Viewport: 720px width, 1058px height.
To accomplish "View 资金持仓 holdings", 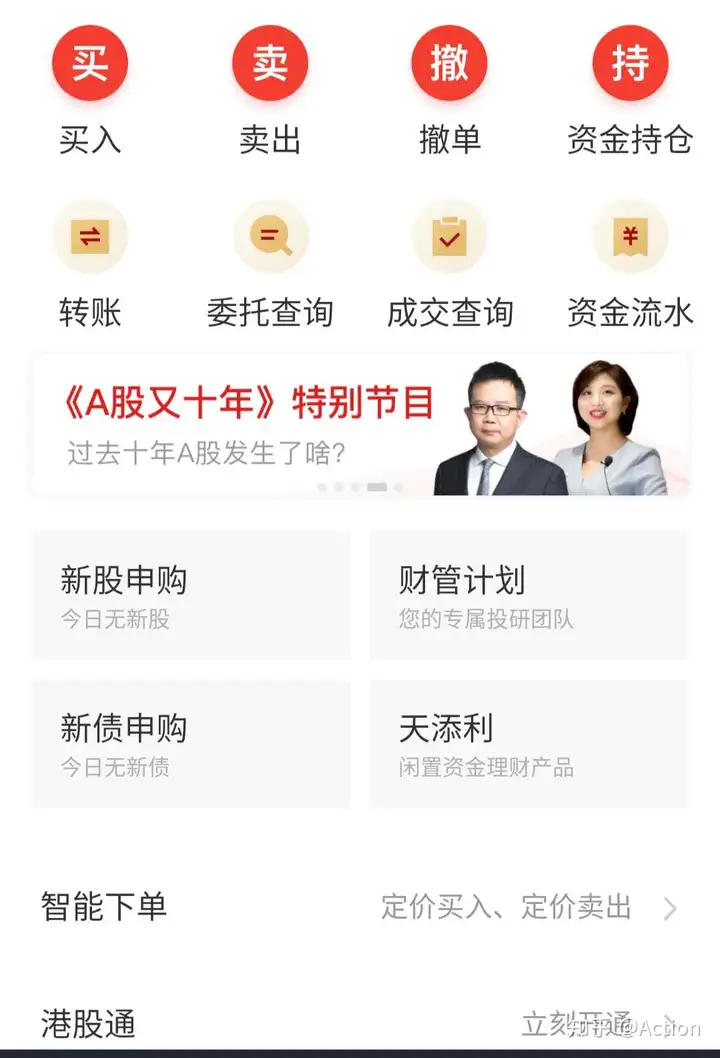I will point(630,65).
